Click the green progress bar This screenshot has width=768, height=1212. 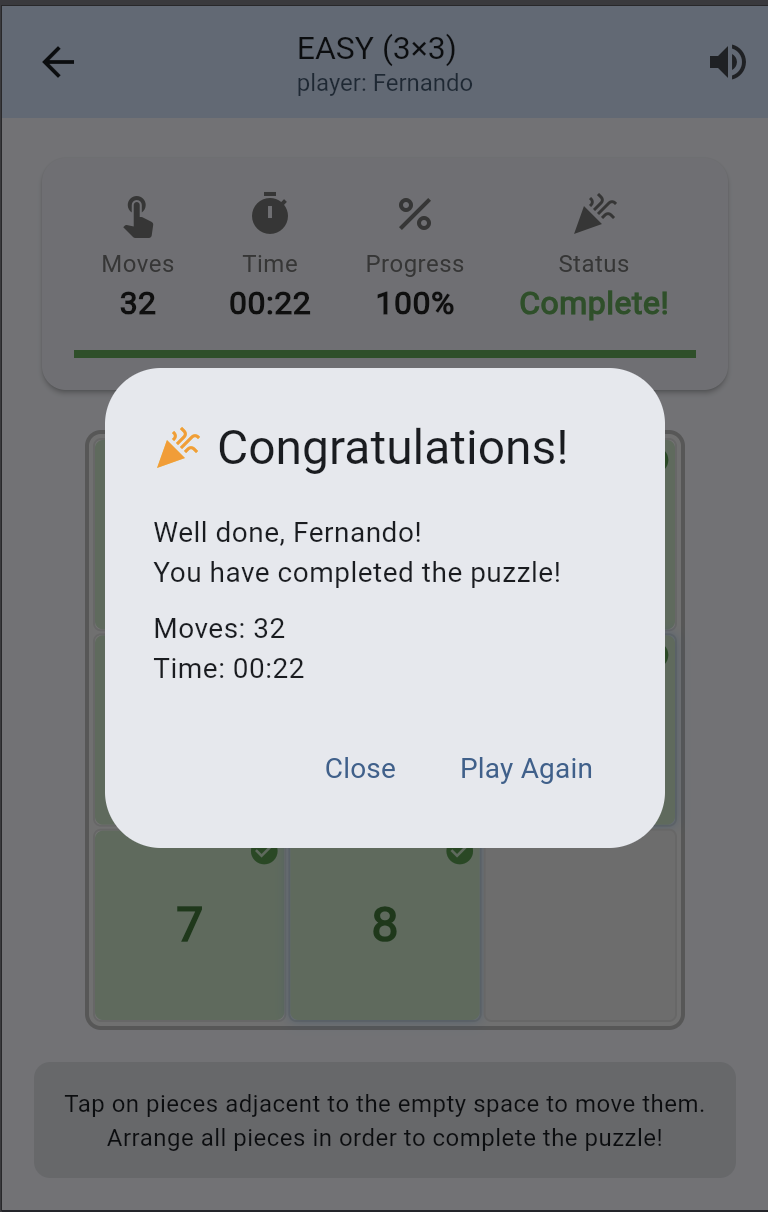(384, 353)
